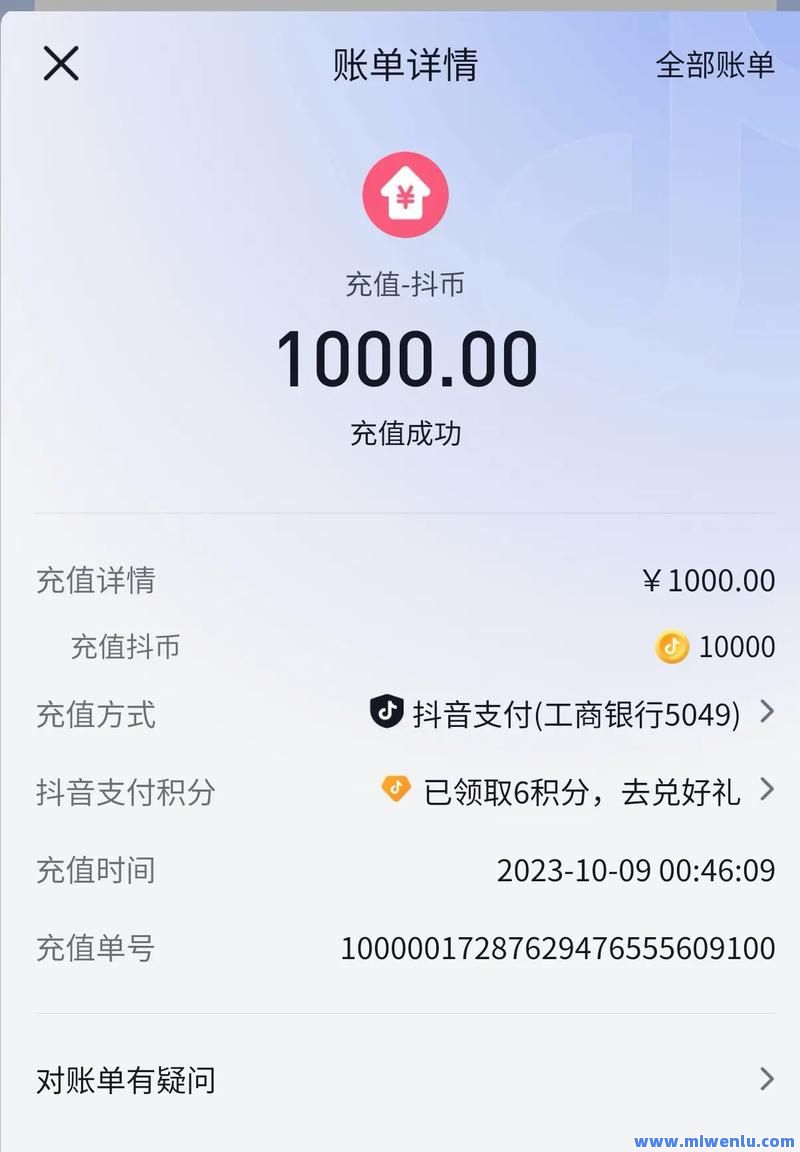Click the 1000.00 amount display
Screen dimensions: 800x1152
coord(404,360)
